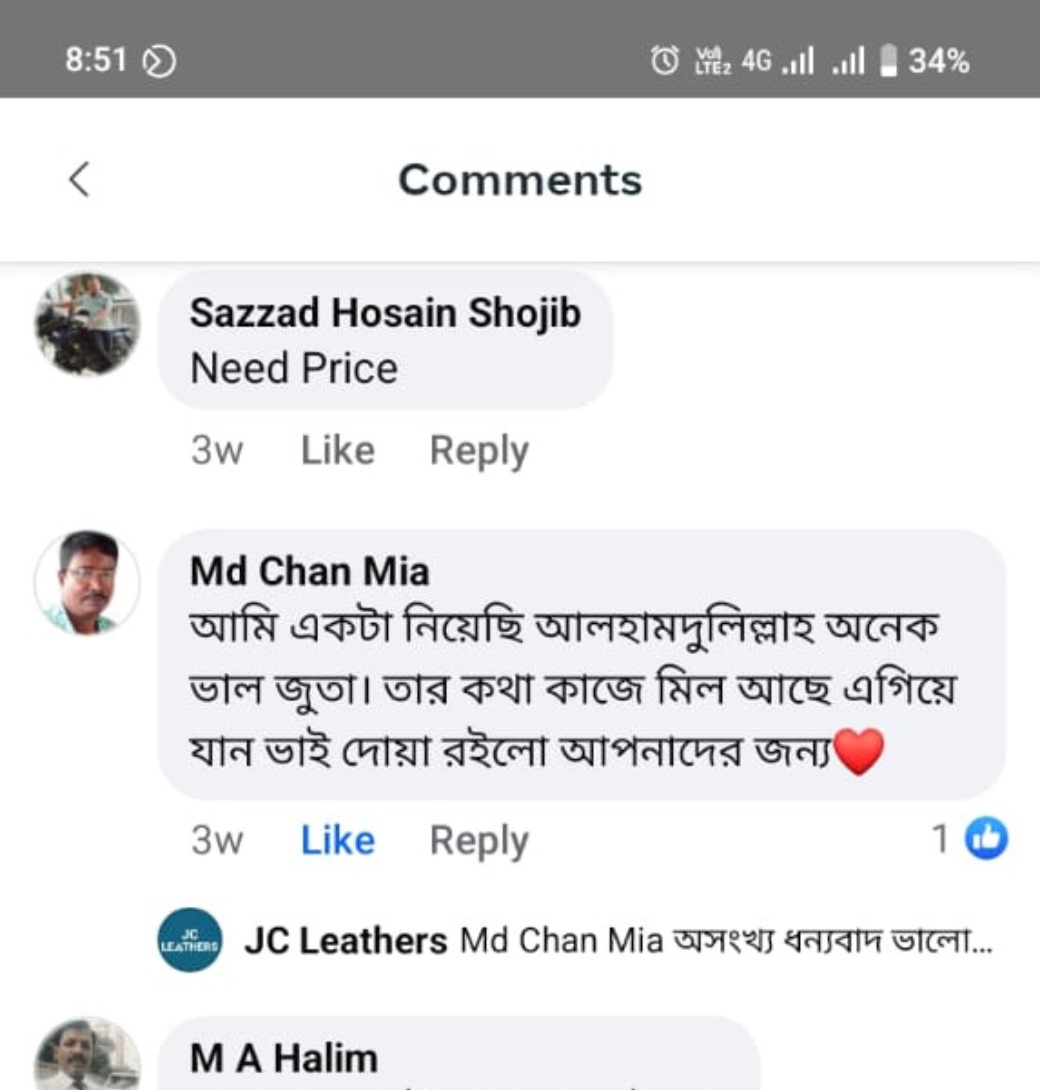Open Md Chan Mia's profile picture
This screenshot has width=1040, height=1090.
coord(88,582)
